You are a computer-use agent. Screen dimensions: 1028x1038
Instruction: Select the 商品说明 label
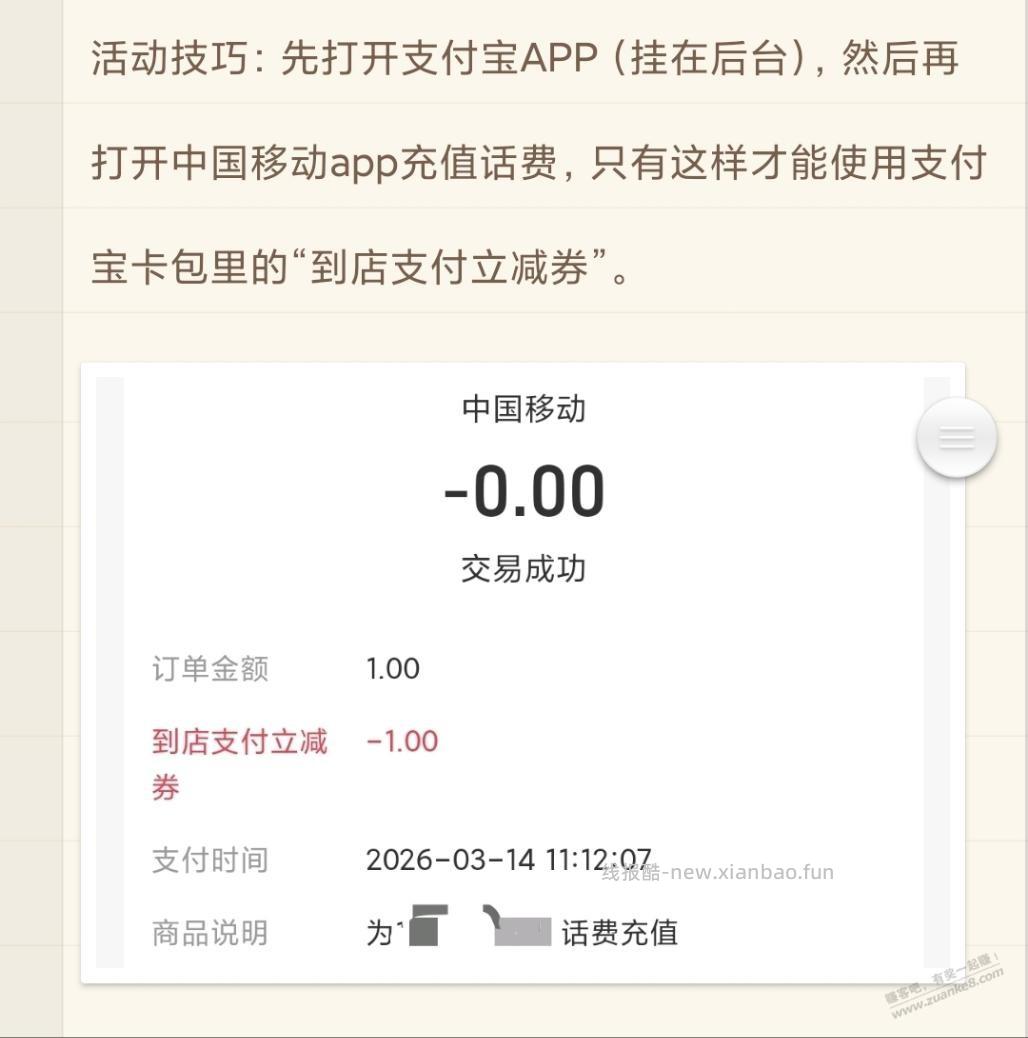pyautogui.click(x=208, y=933)
